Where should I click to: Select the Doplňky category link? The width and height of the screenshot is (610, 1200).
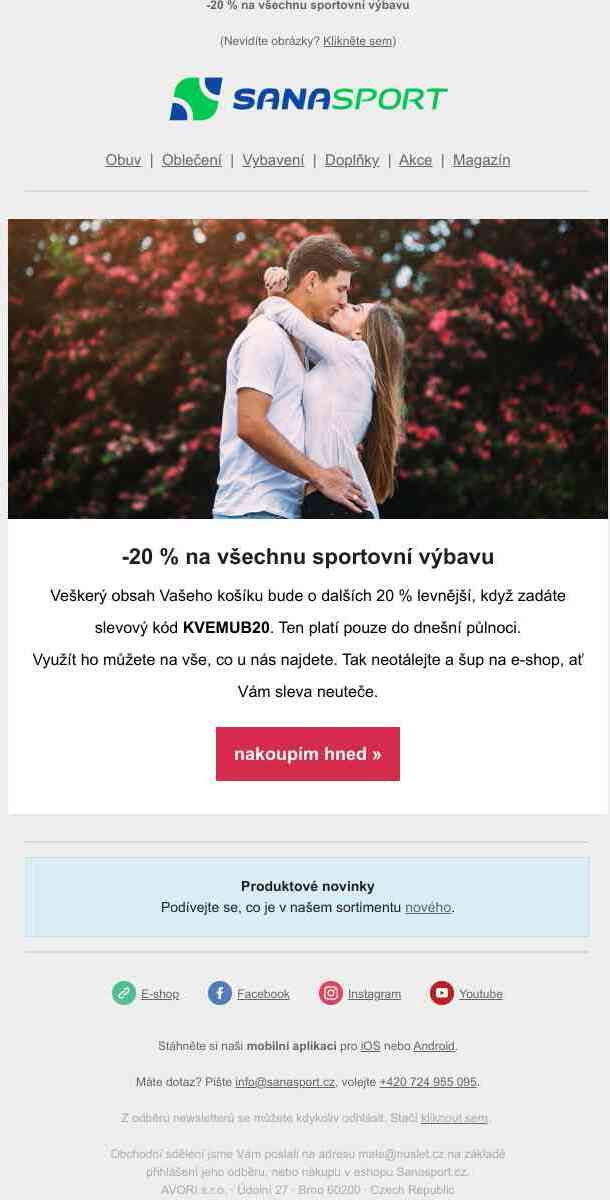click(x=352, y=160)
